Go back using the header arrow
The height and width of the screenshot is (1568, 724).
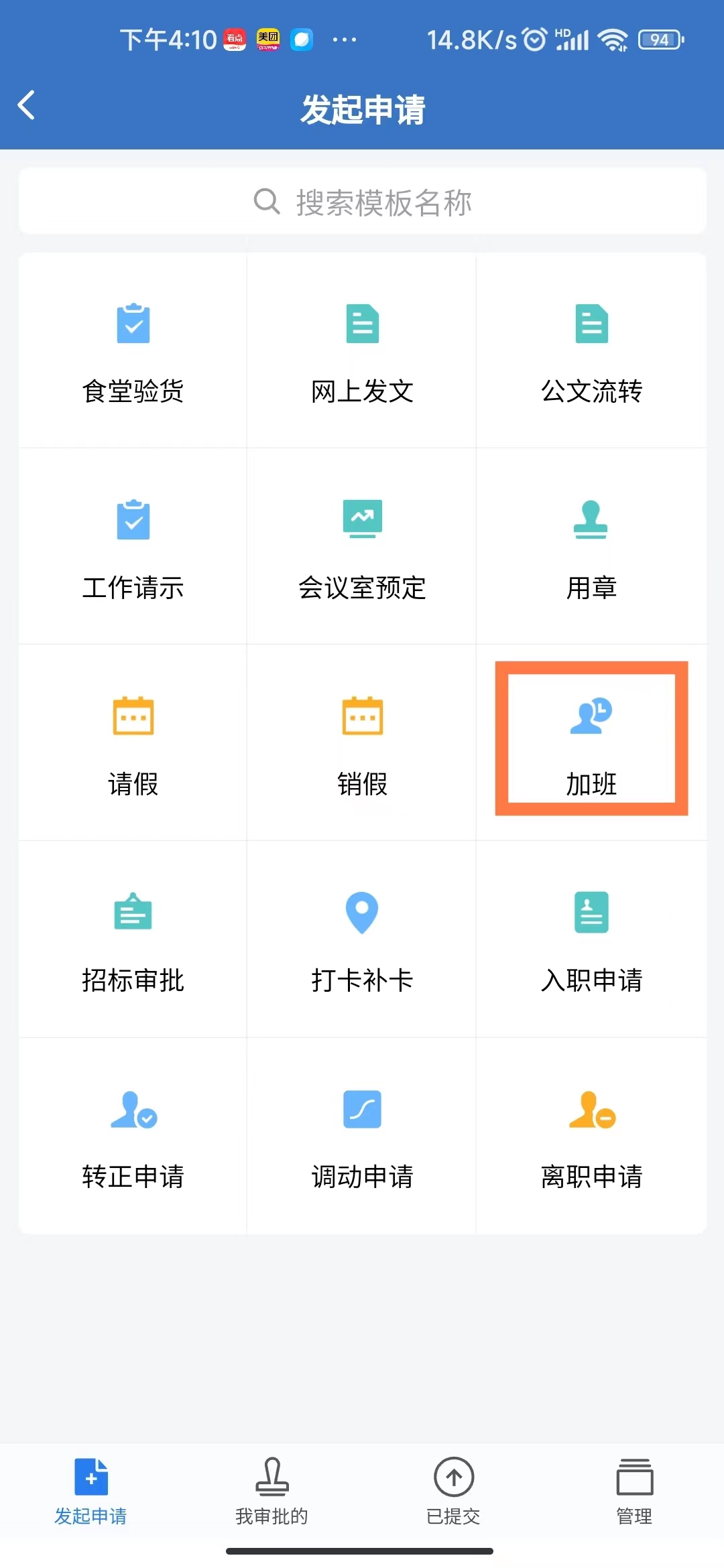pyautogui.click(x=27, y=106)
